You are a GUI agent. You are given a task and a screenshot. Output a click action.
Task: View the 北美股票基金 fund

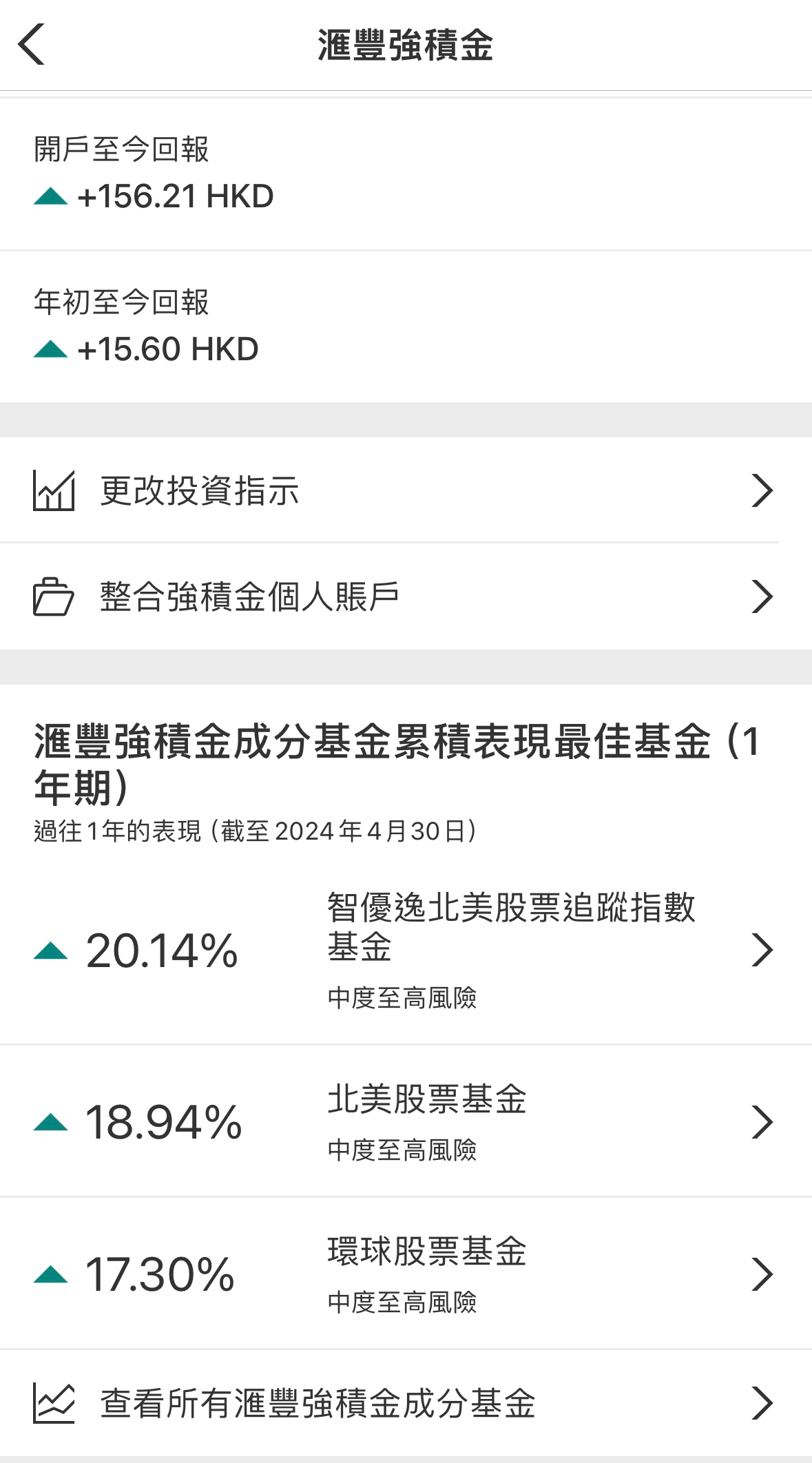click(405, 1121)
